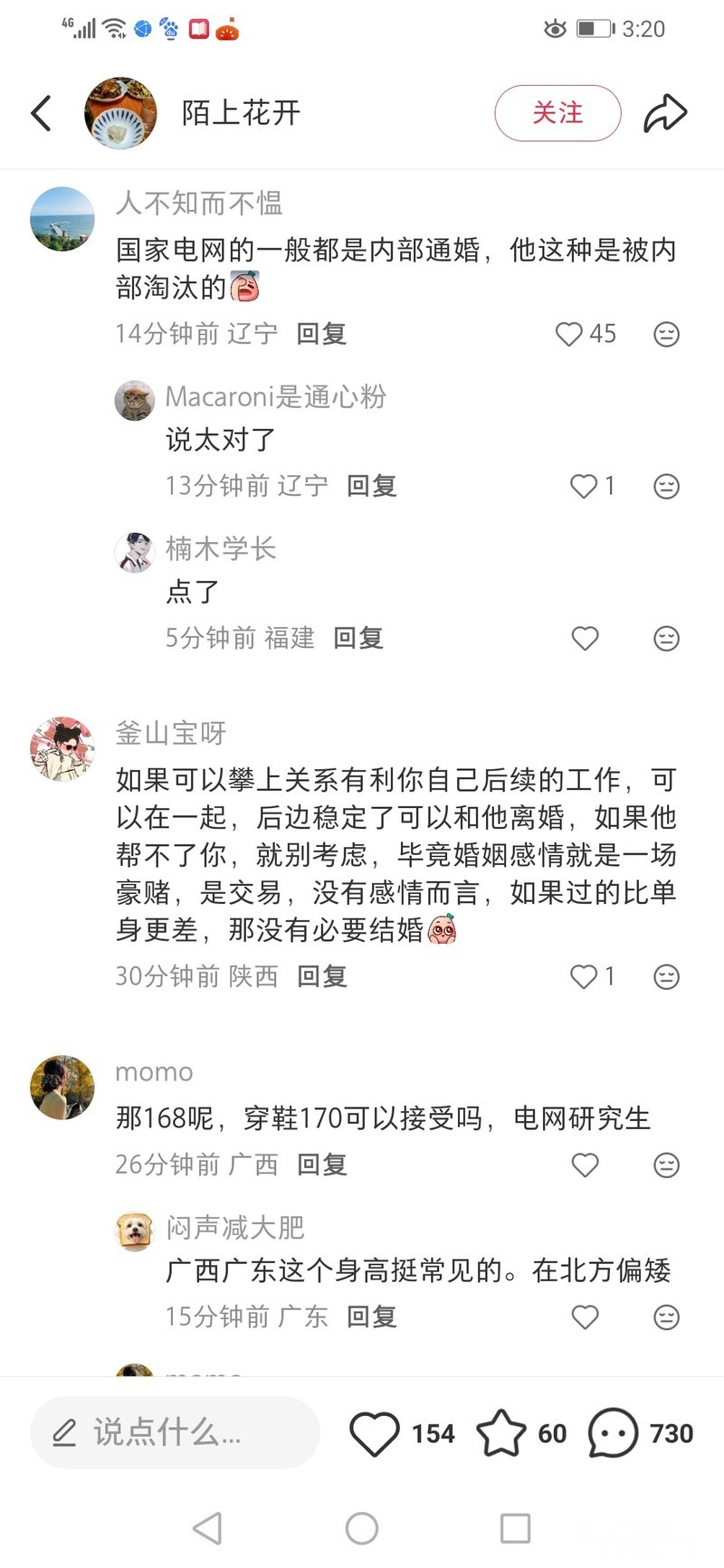Share this post via arrow icon
Screen dimensions: 724x1568
click(665, 113)
